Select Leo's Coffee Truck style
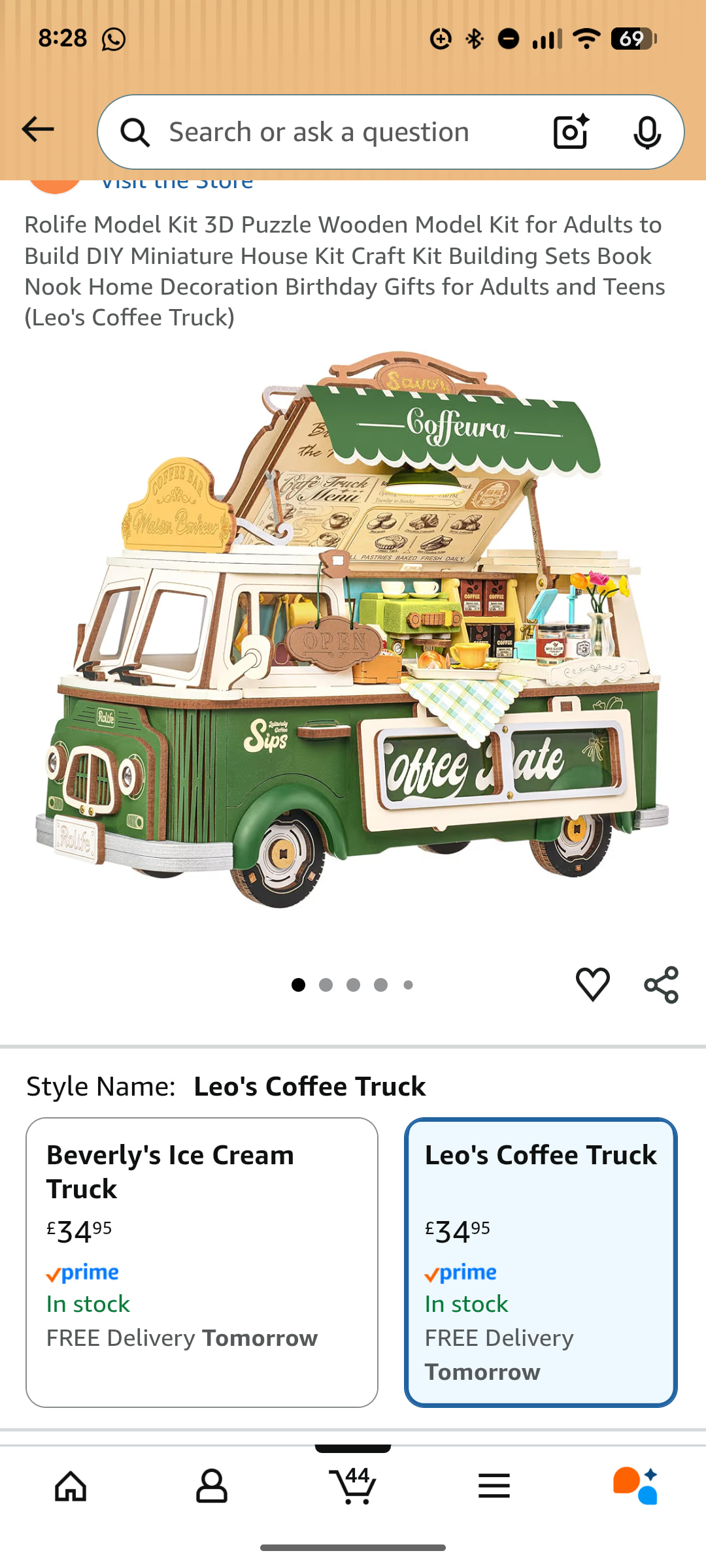This screenshot has height=1568, width=706. click(541, 1262)
